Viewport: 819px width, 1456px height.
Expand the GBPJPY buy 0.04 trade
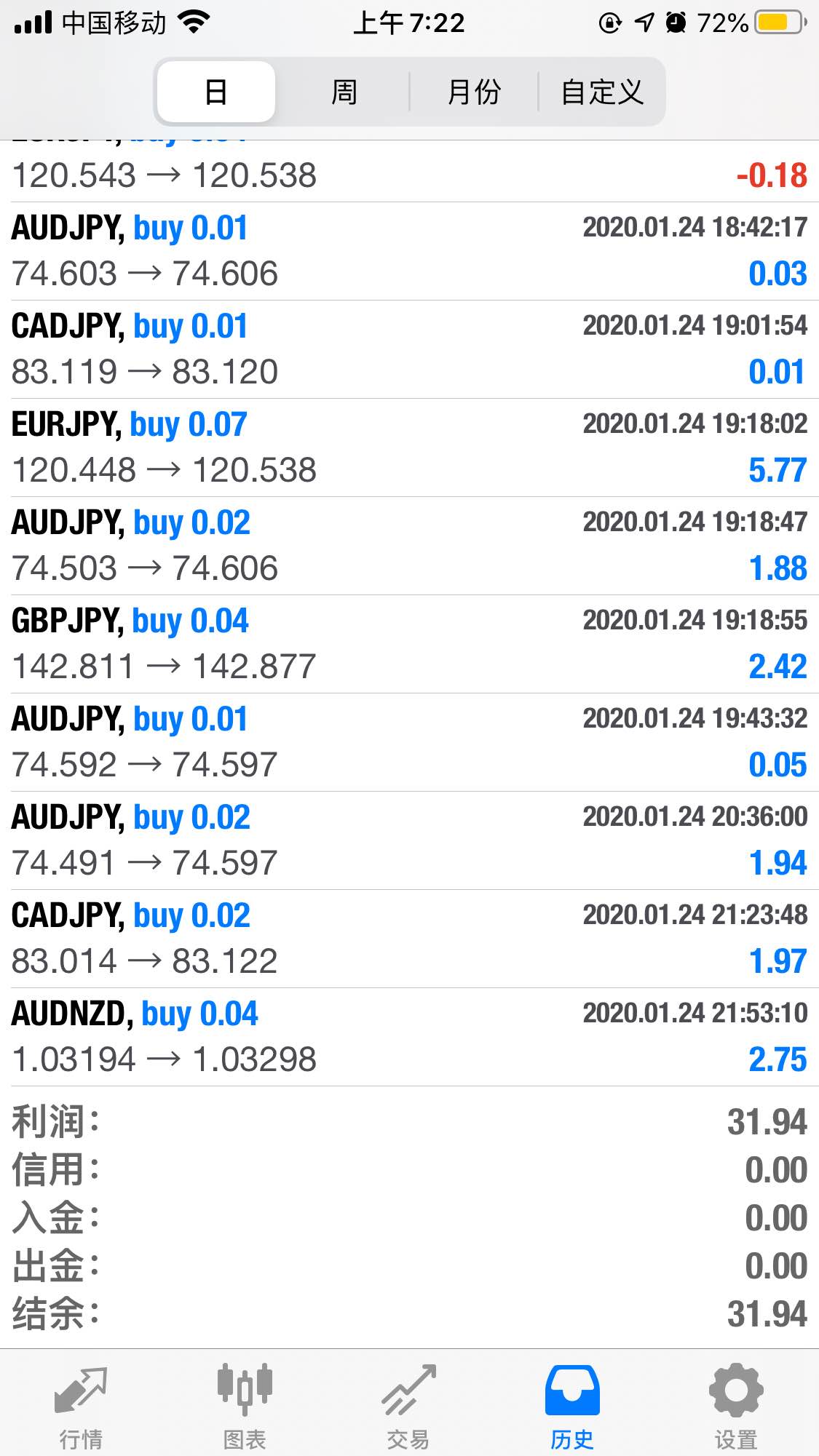point(409,644)
